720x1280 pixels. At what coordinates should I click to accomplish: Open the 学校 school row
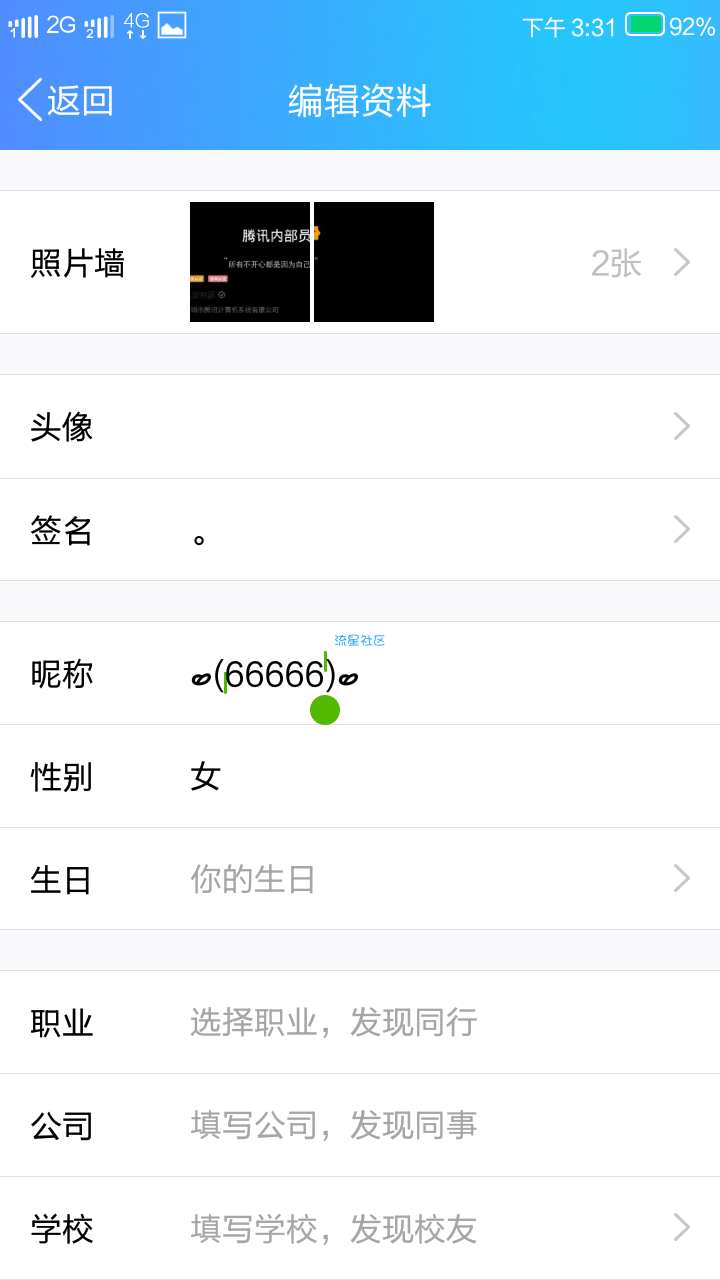click(x=360, y=1228)
